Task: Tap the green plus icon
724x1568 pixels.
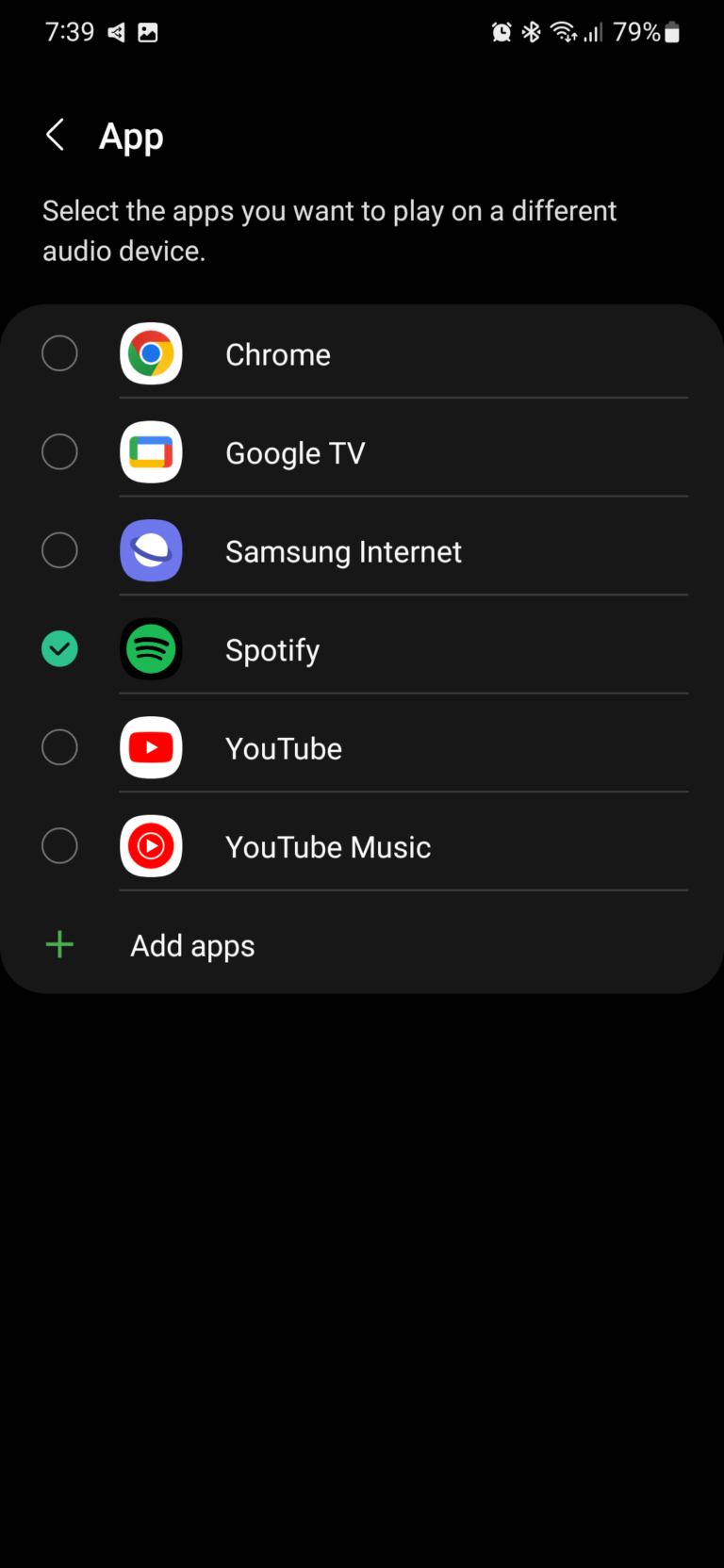Action: click(59, 944)
